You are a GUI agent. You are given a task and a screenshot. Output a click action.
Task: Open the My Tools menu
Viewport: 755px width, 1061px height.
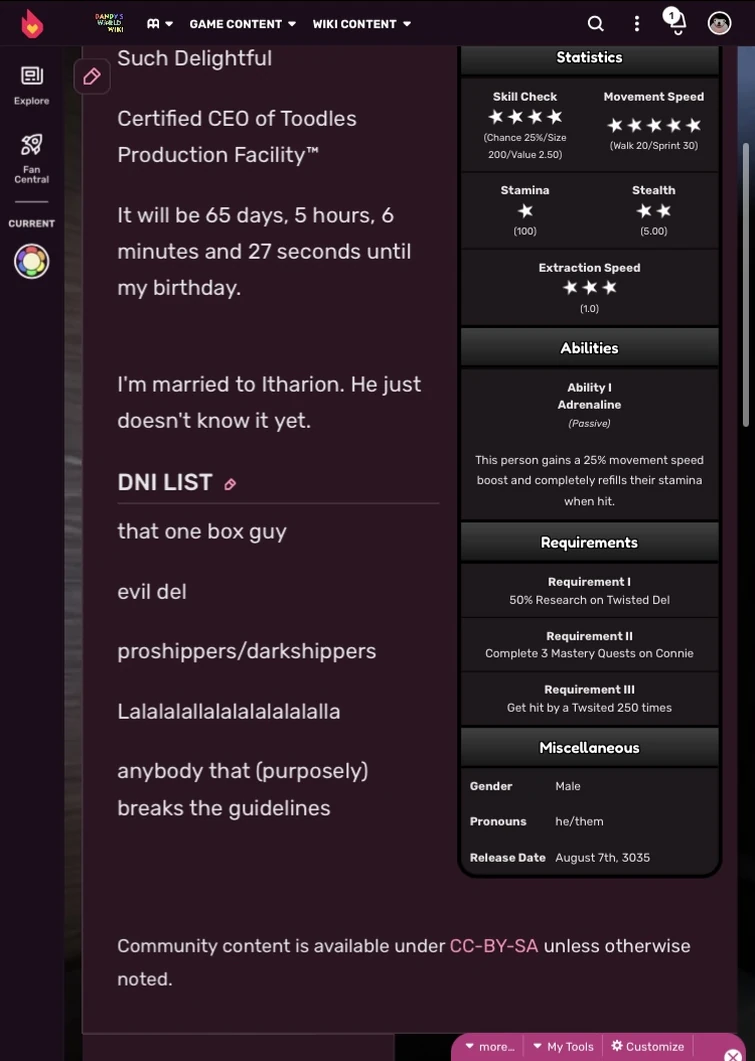click(563, 1046)
